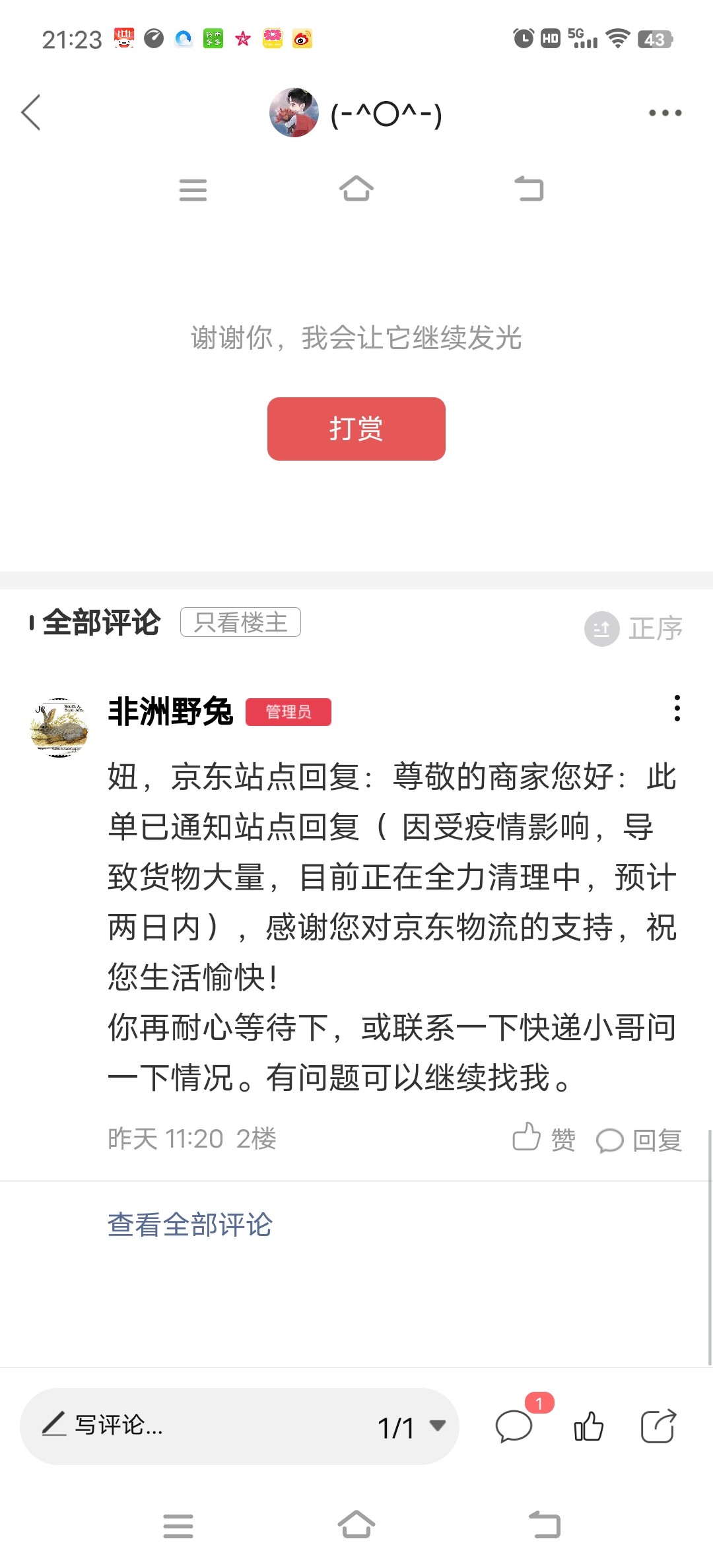Go to home via system navigation bar
Screen dimensions: 713x1568
click(356, 1525)
